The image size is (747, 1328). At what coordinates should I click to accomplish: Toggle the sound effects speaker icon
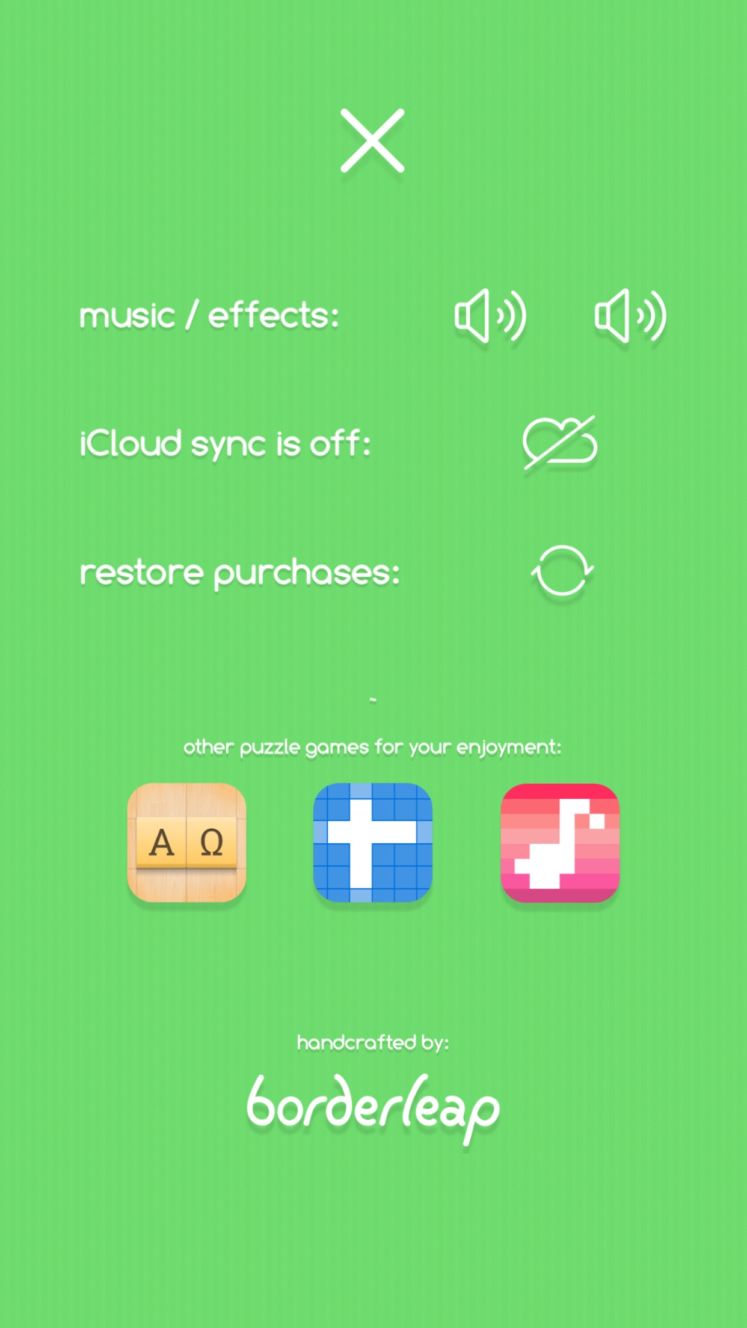(630, 316)
